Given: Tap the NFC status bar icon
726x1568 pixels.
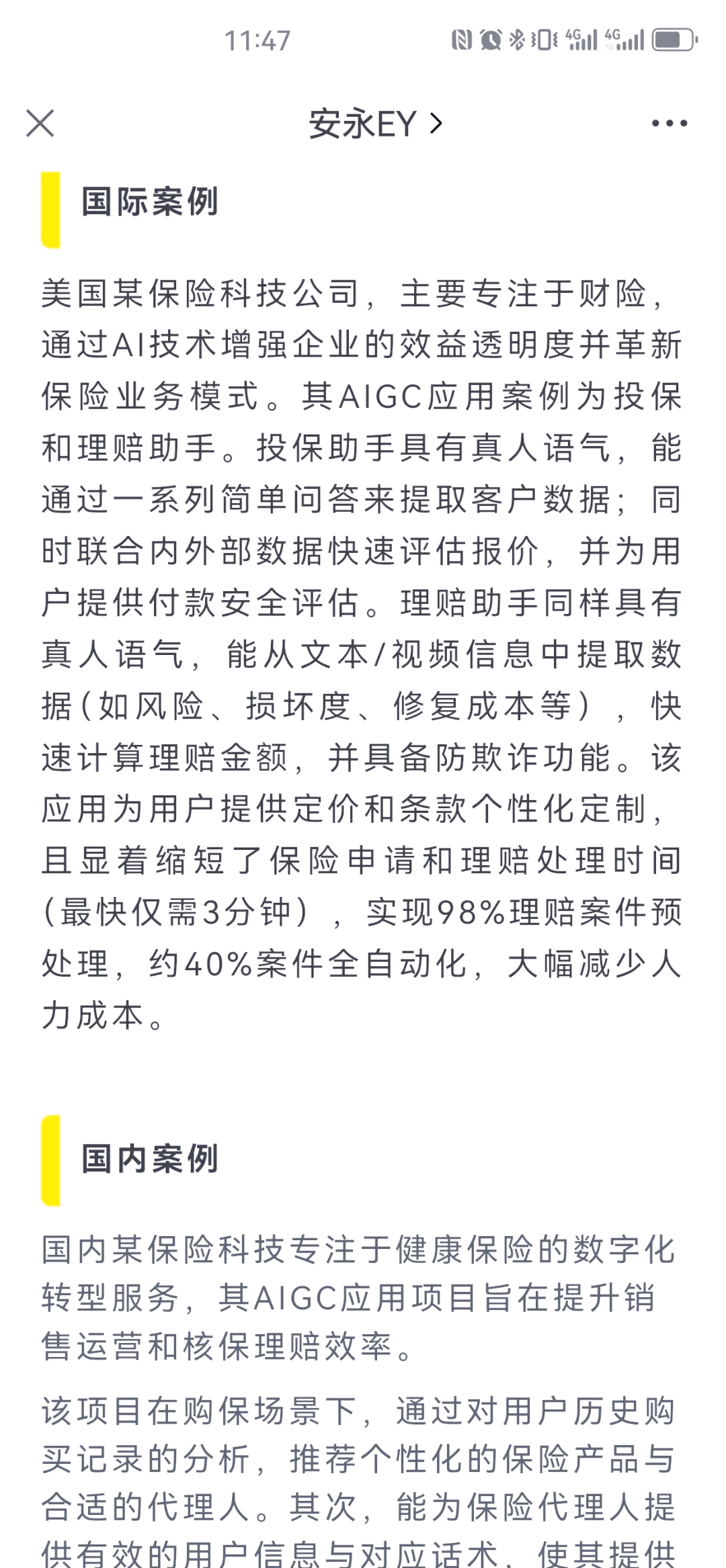Looking at the screenshot, I should (x=461, y=40).
